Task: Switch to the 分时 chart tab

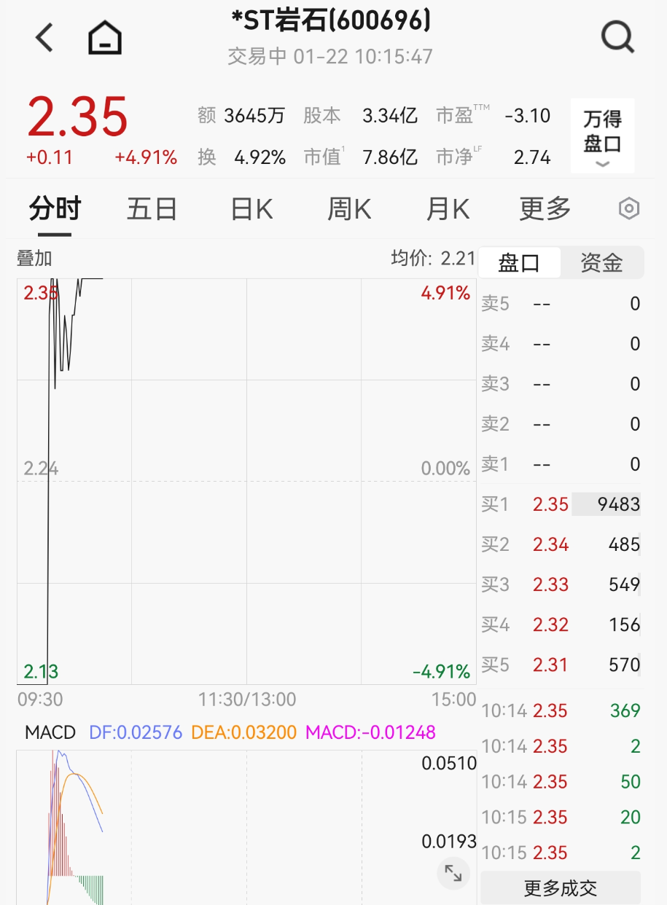Action: click(54, 209)
